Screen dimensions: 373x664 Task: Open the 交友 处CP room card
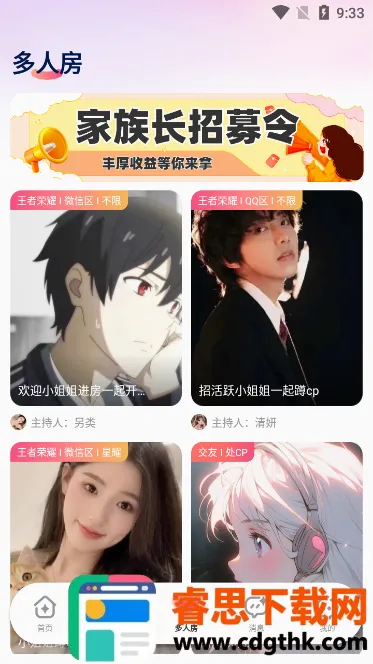[277, 512]
